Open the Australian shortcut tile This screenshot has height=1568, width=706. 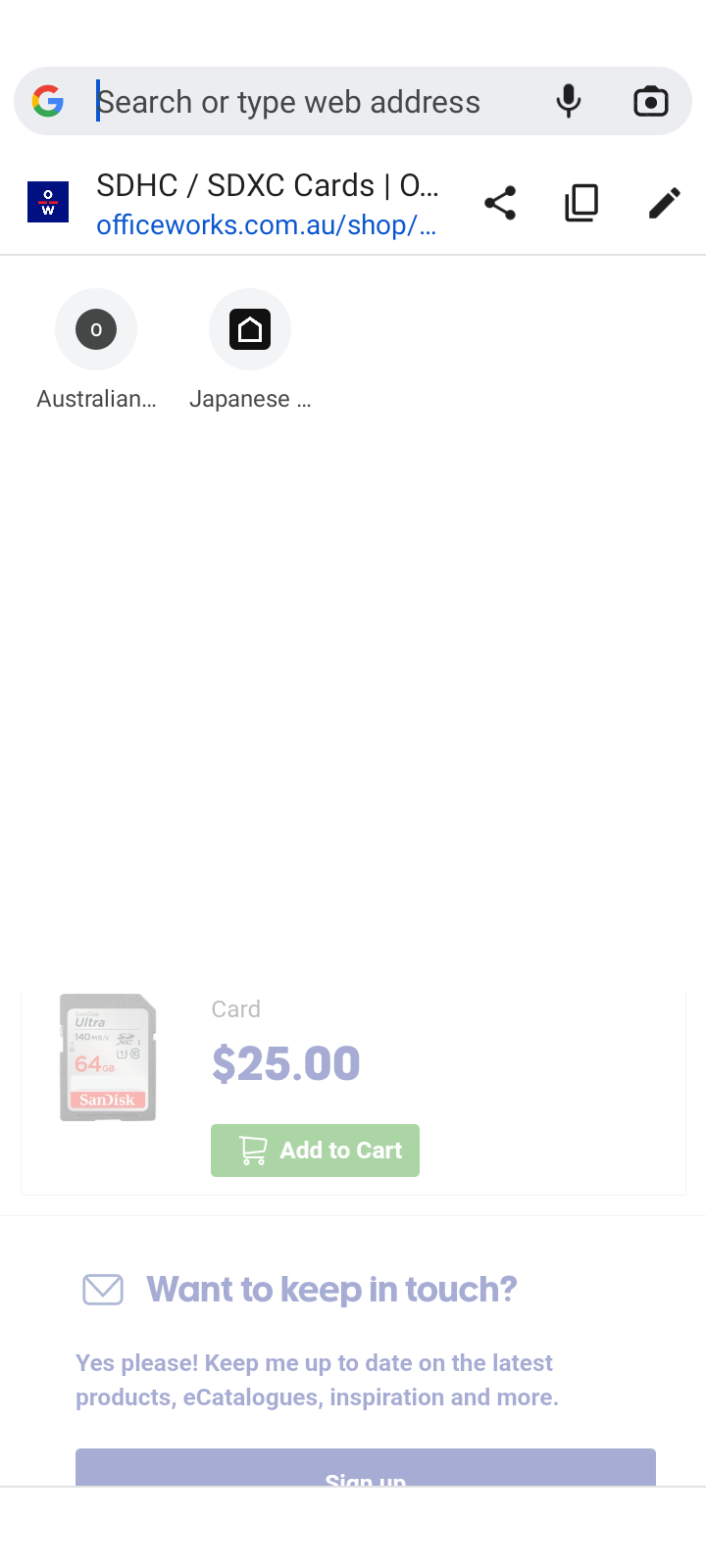pos(96,330)
